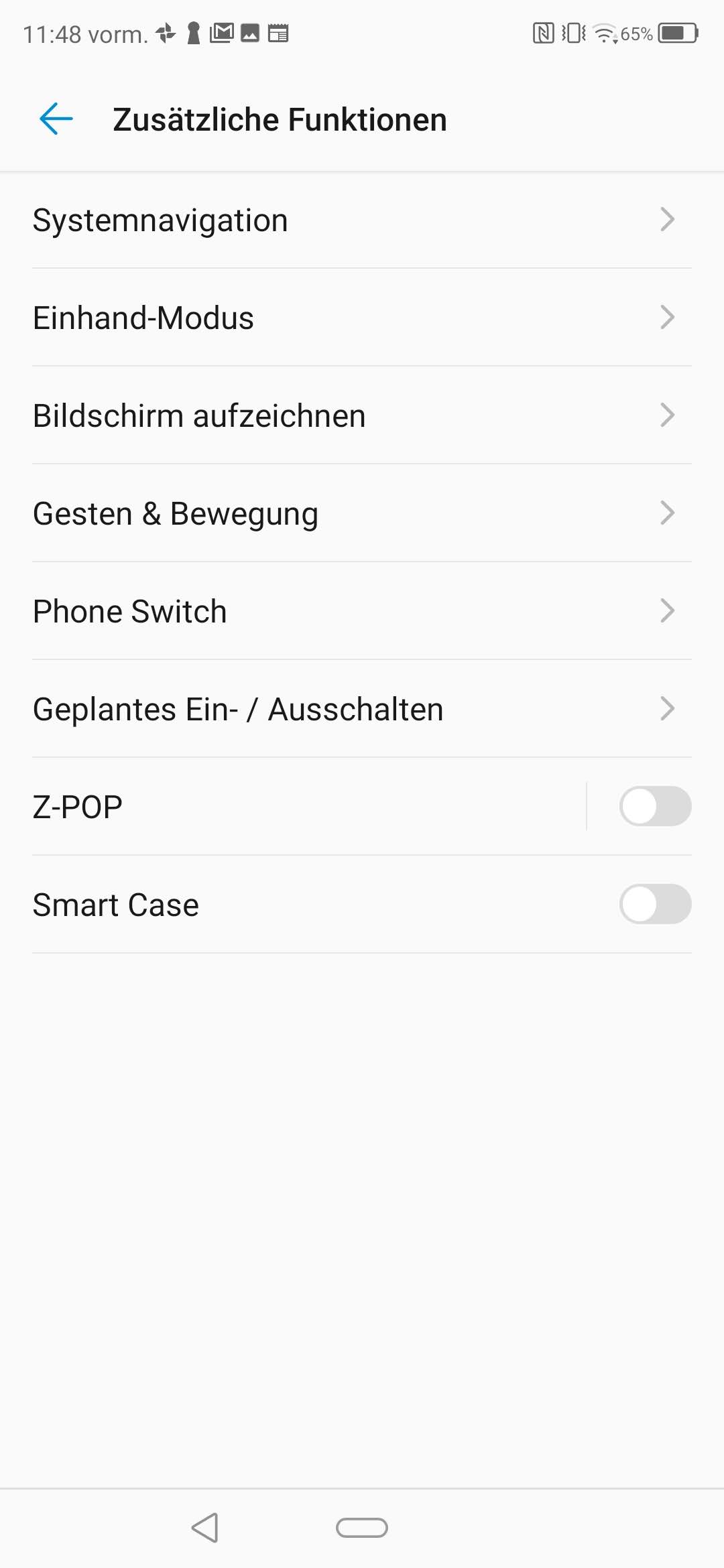Open Phone Switch
Screen dimensions: 724x1568
[x=362, y=611]
